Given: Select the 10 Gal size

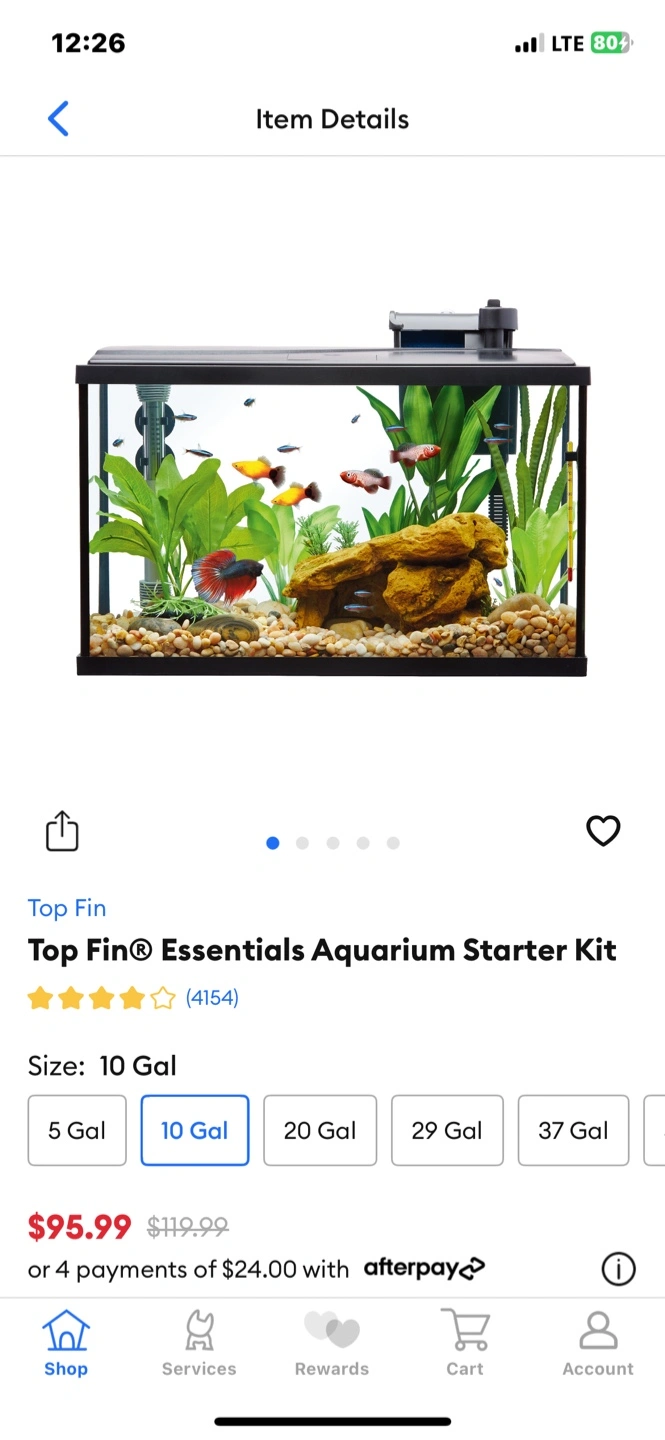Looking at the screenshot, I should (x=195, y=1130).
